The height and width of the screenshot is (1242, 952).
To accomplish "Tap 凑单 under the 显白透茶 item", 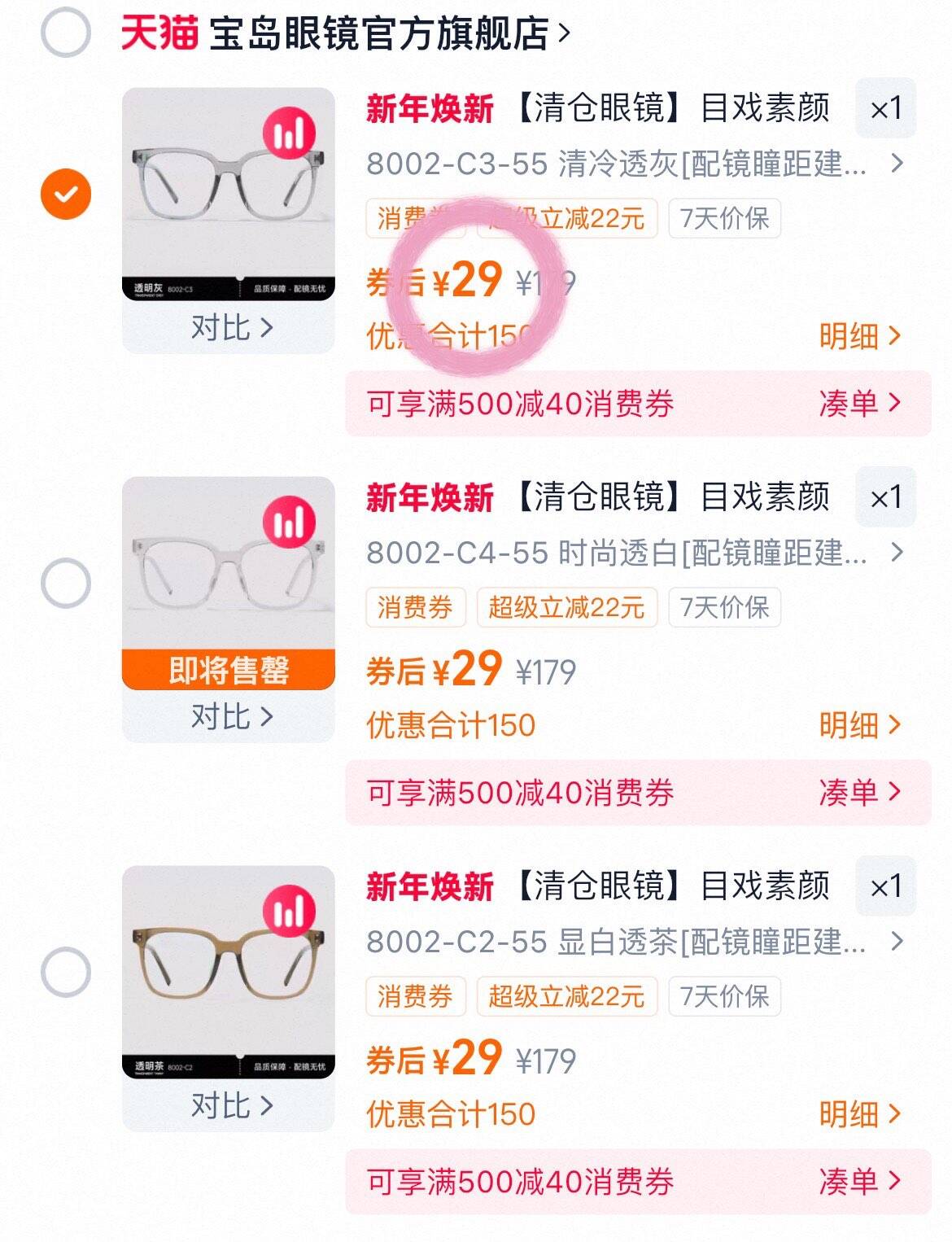I will click(859, 1181).
